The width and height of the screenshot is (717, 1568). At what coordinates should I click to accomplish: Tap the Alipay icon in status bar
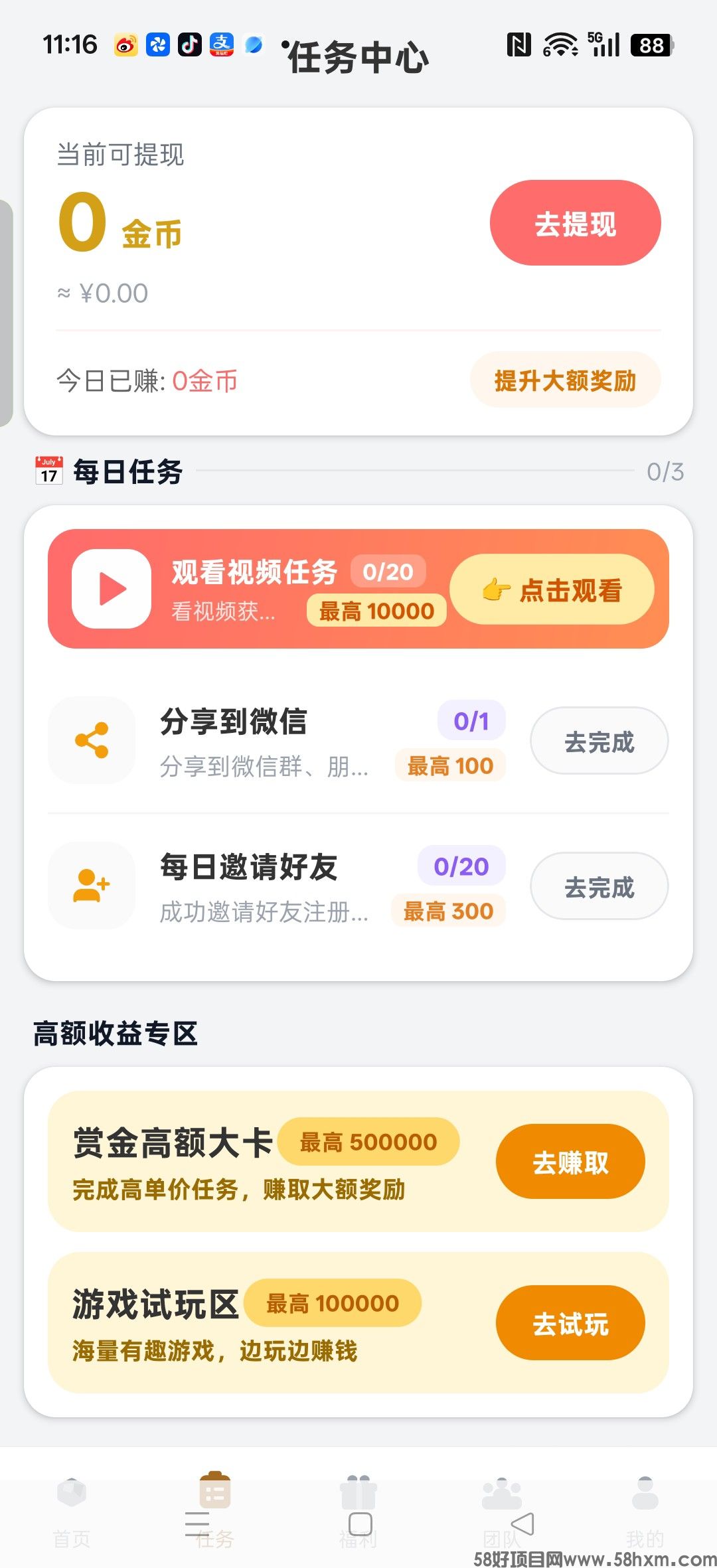222,44
